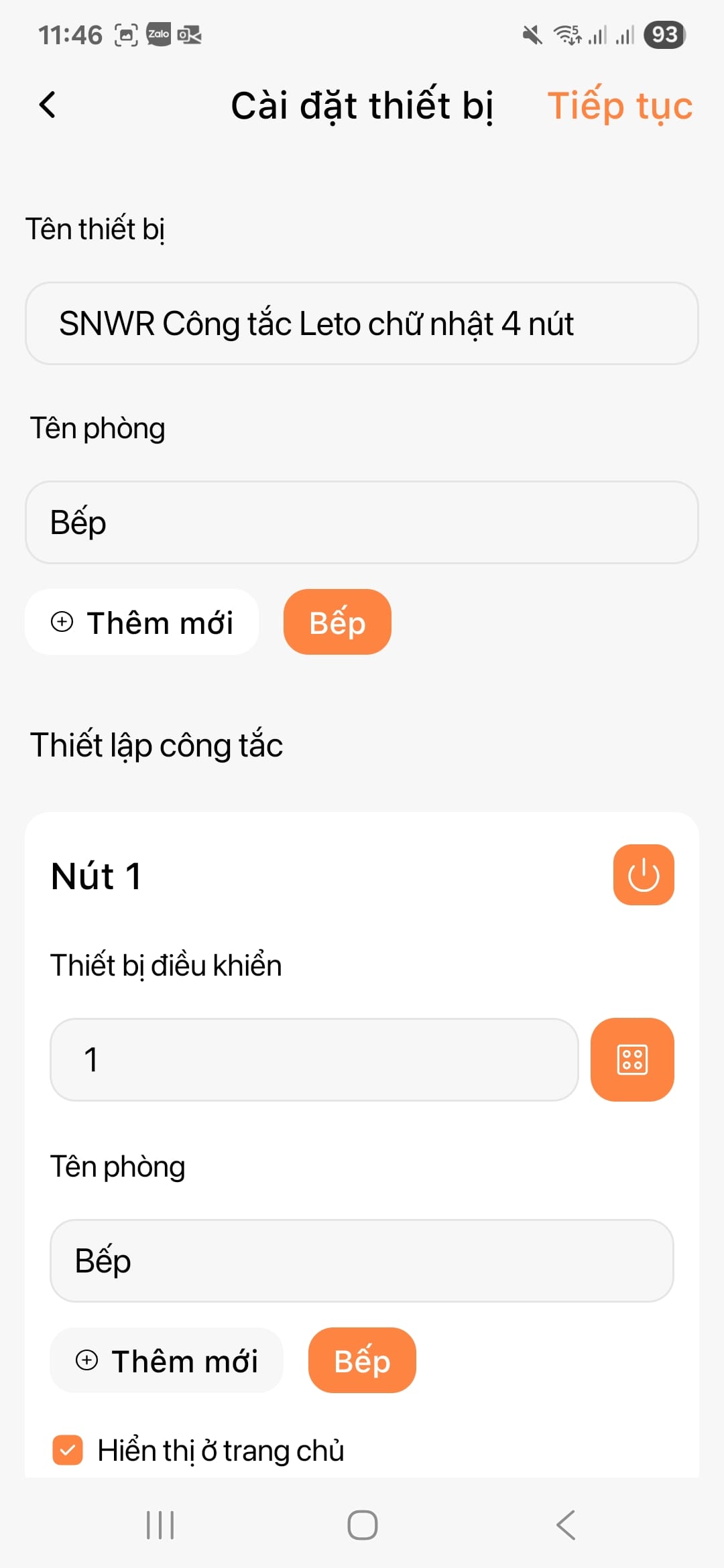This screenshot has height=1568, width=724.
Task: Tap Tiếp tục to continue
Action: pyautogui.click(x=619, y=106)
